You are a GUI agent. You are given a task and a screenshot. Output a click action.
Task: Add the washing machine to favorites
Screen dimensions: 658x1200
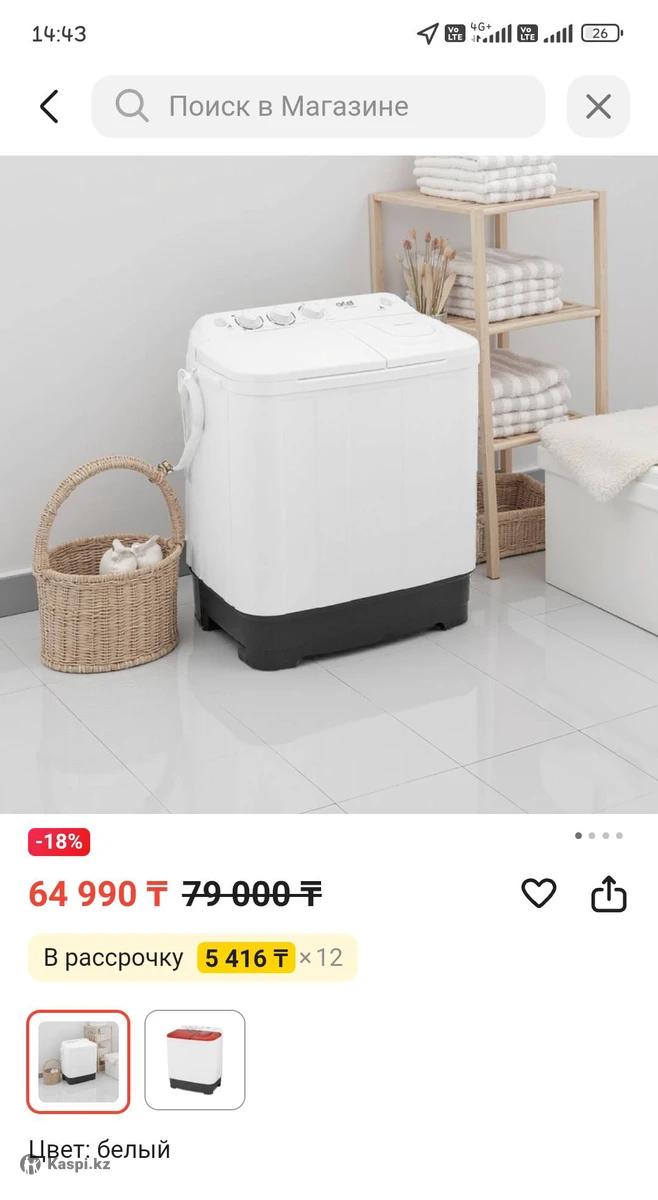click(539, 893)
